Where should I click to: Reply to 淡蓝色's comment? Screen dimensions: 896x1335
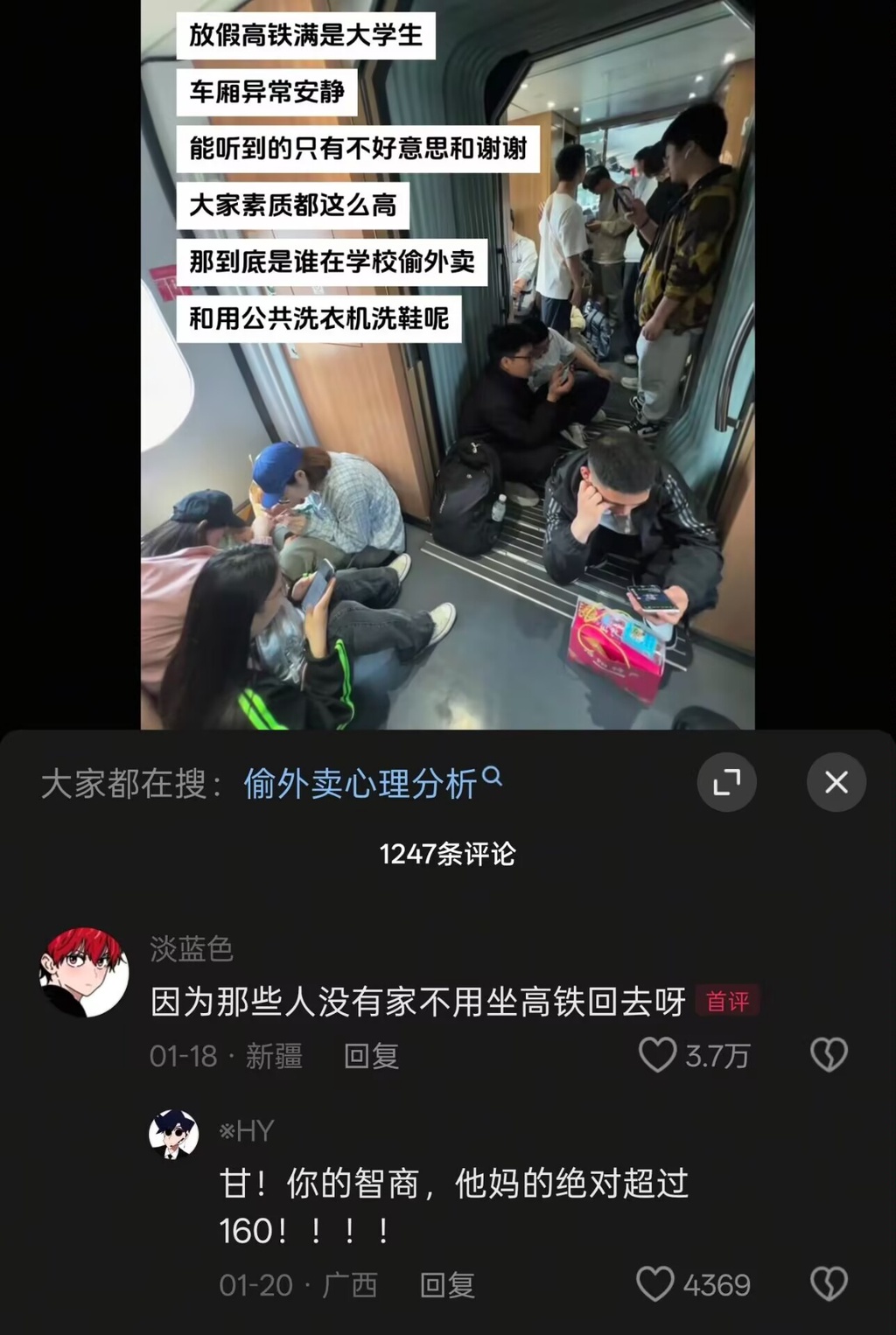pos(371,1056)
